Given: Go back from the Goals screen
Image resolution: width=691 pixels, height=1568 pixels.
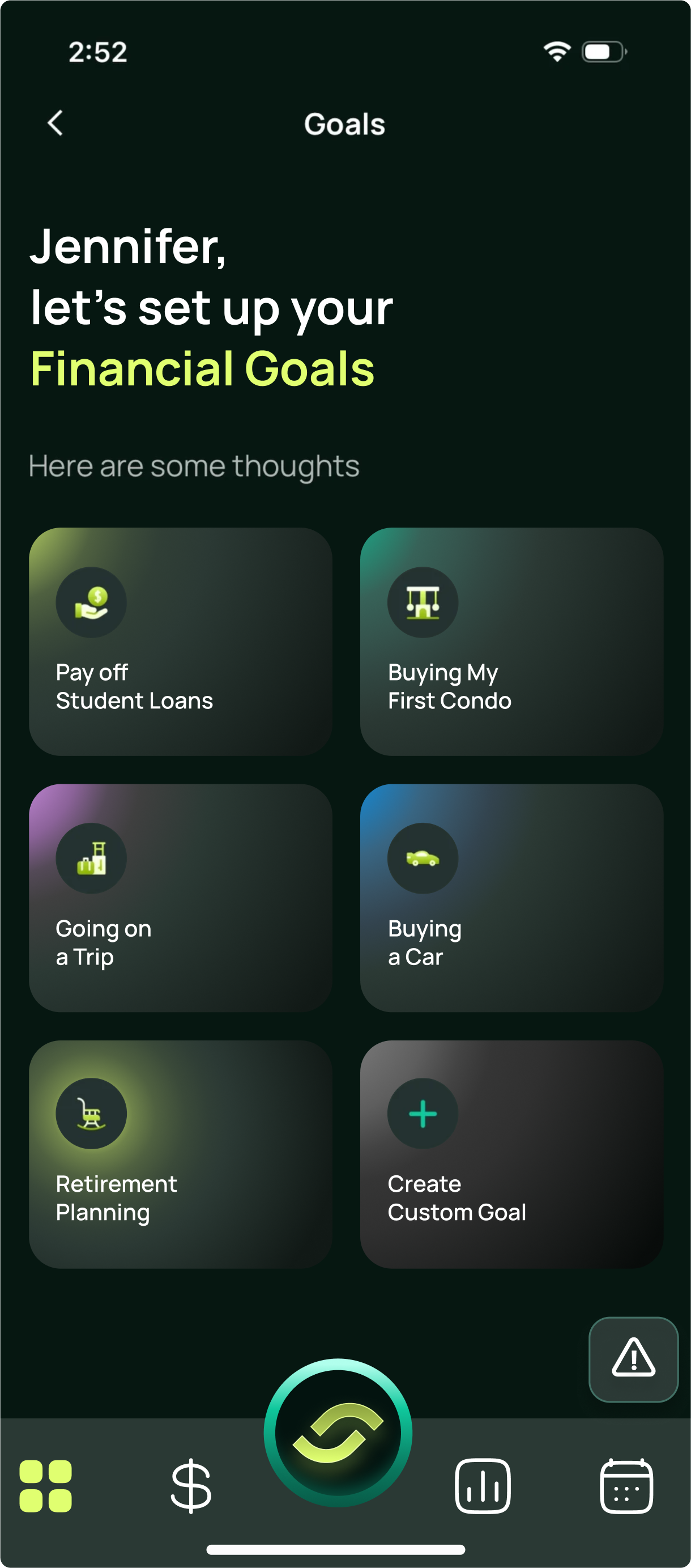Looking at the screenshot, I should 56,124.
